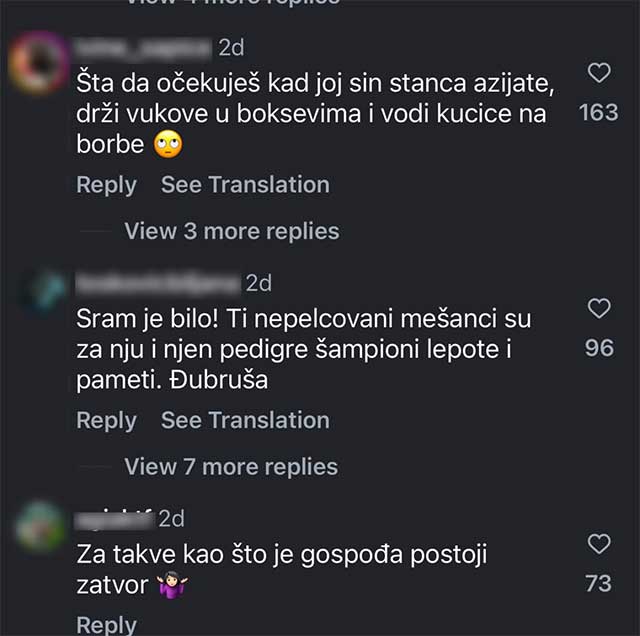640x636 pixels.
Task: Reply to the 'Šta da očekuješ' comment
Action: (106, 185)
